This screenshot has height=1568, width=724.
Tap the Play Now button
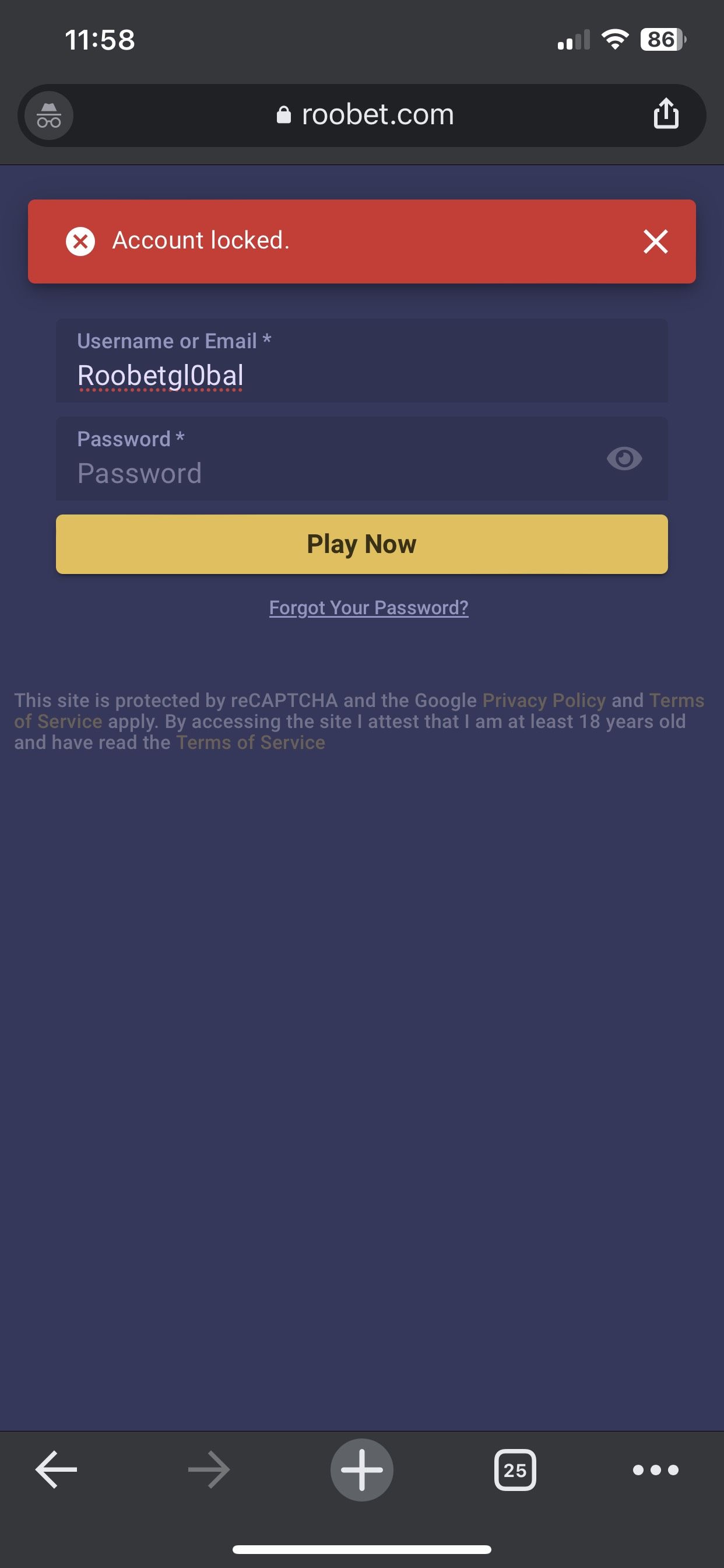pos(362,544)
